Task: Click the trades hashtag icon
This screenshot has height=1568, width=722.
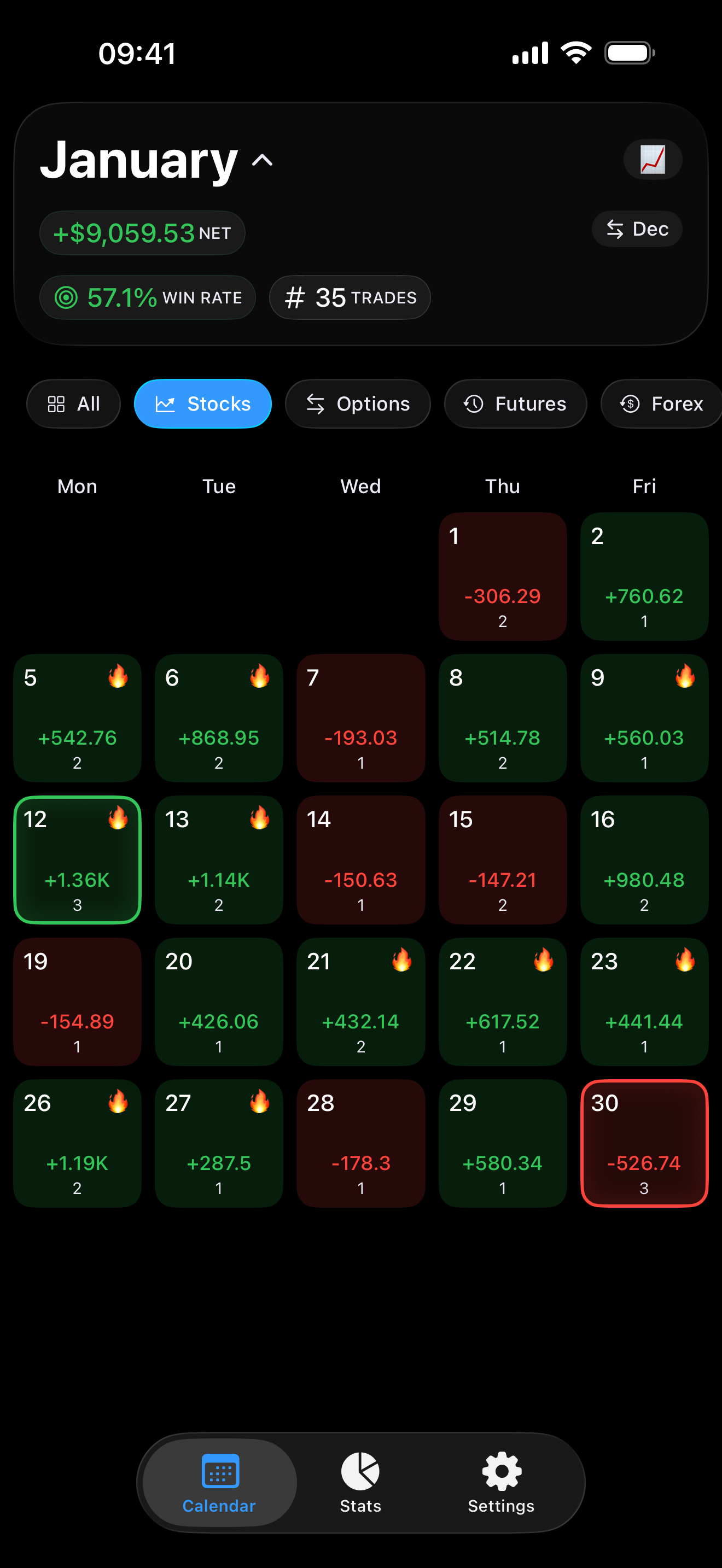Action: click(296, 297)
